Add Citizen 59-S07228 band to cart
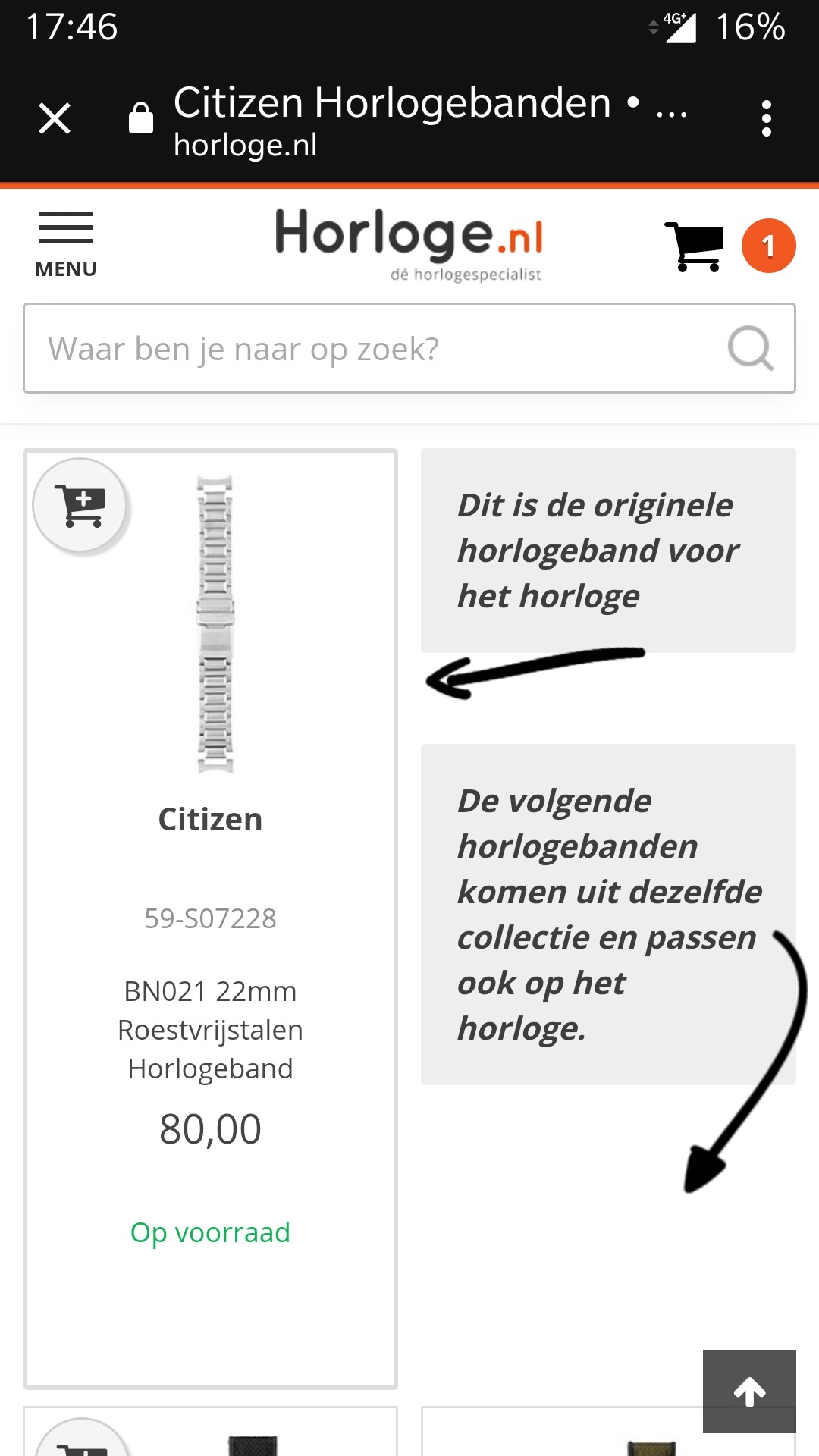Screen dimensions: 819x1456 82,506
